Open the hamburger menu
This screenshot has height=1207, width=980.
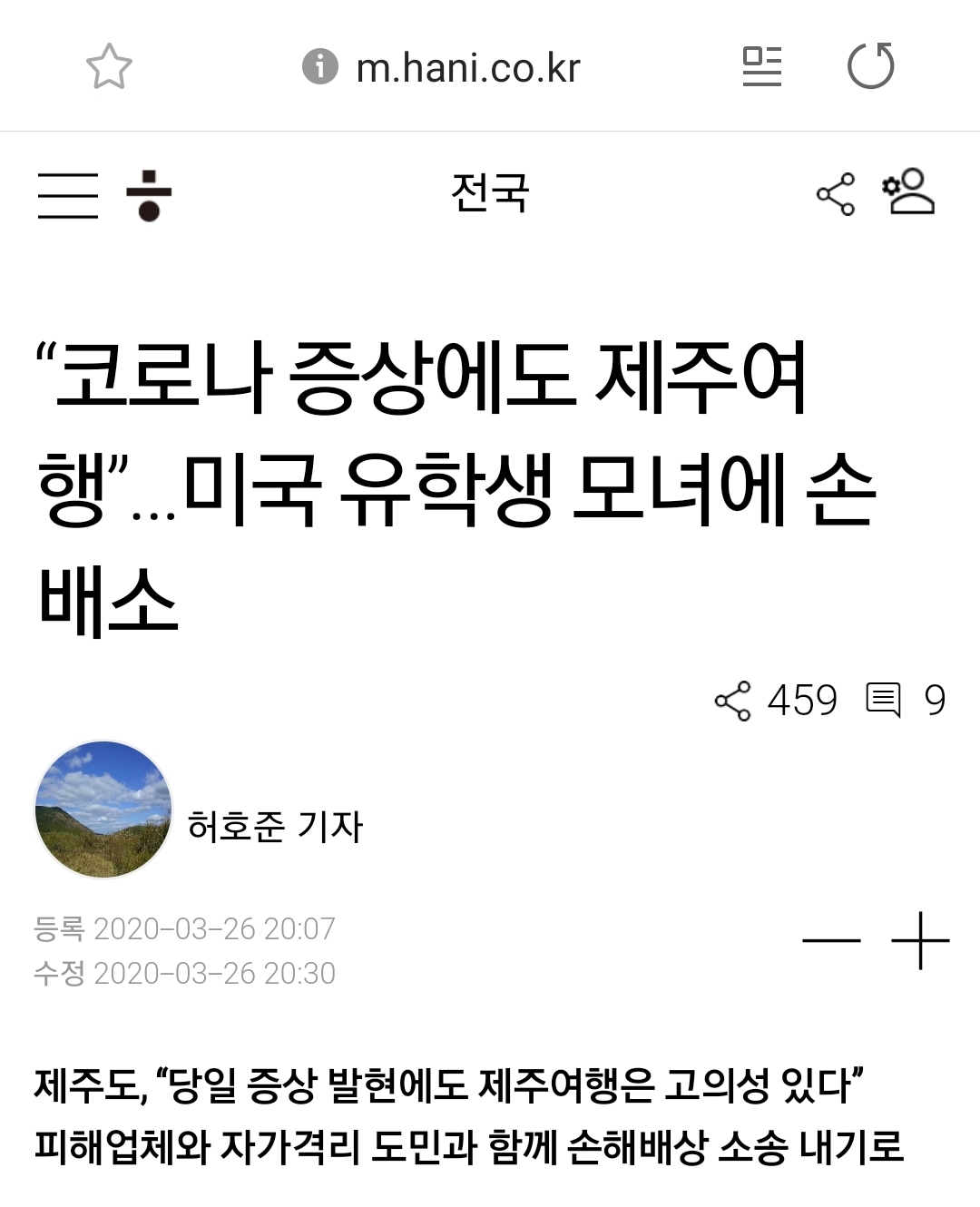(x=68, y=195)
